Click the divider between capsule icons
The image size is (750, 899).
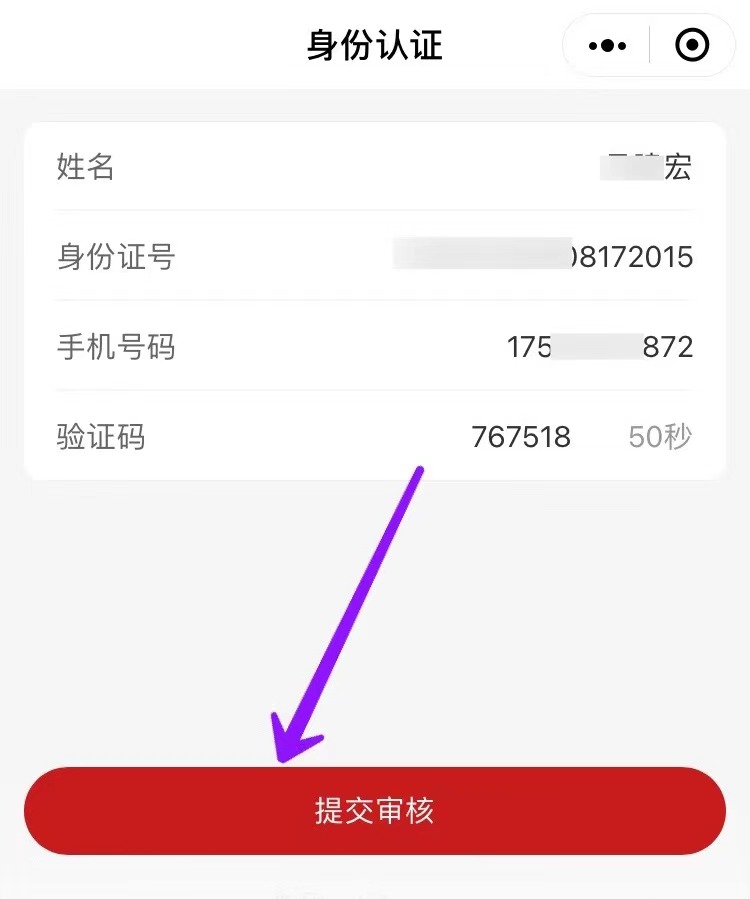point(650,45)
